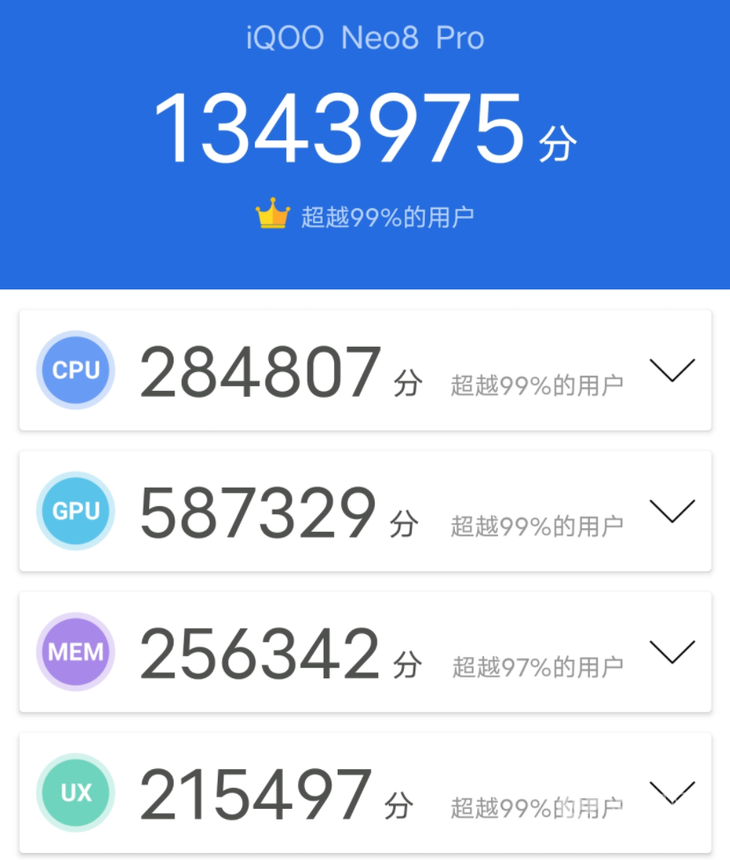Show MEM score details
This screenshot has width=730, height=860.
click(671, 653)
